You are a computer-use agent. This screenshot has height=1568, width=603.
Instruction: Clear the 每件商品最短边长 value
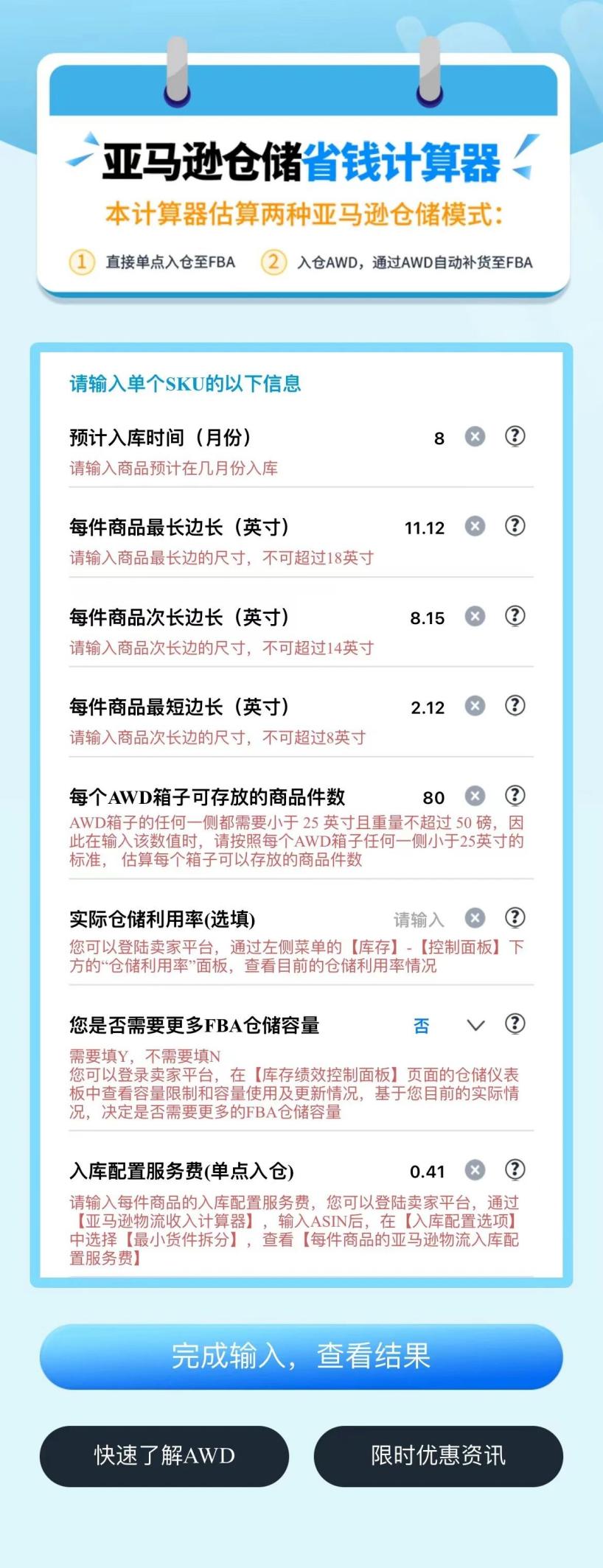click(475, 706)
